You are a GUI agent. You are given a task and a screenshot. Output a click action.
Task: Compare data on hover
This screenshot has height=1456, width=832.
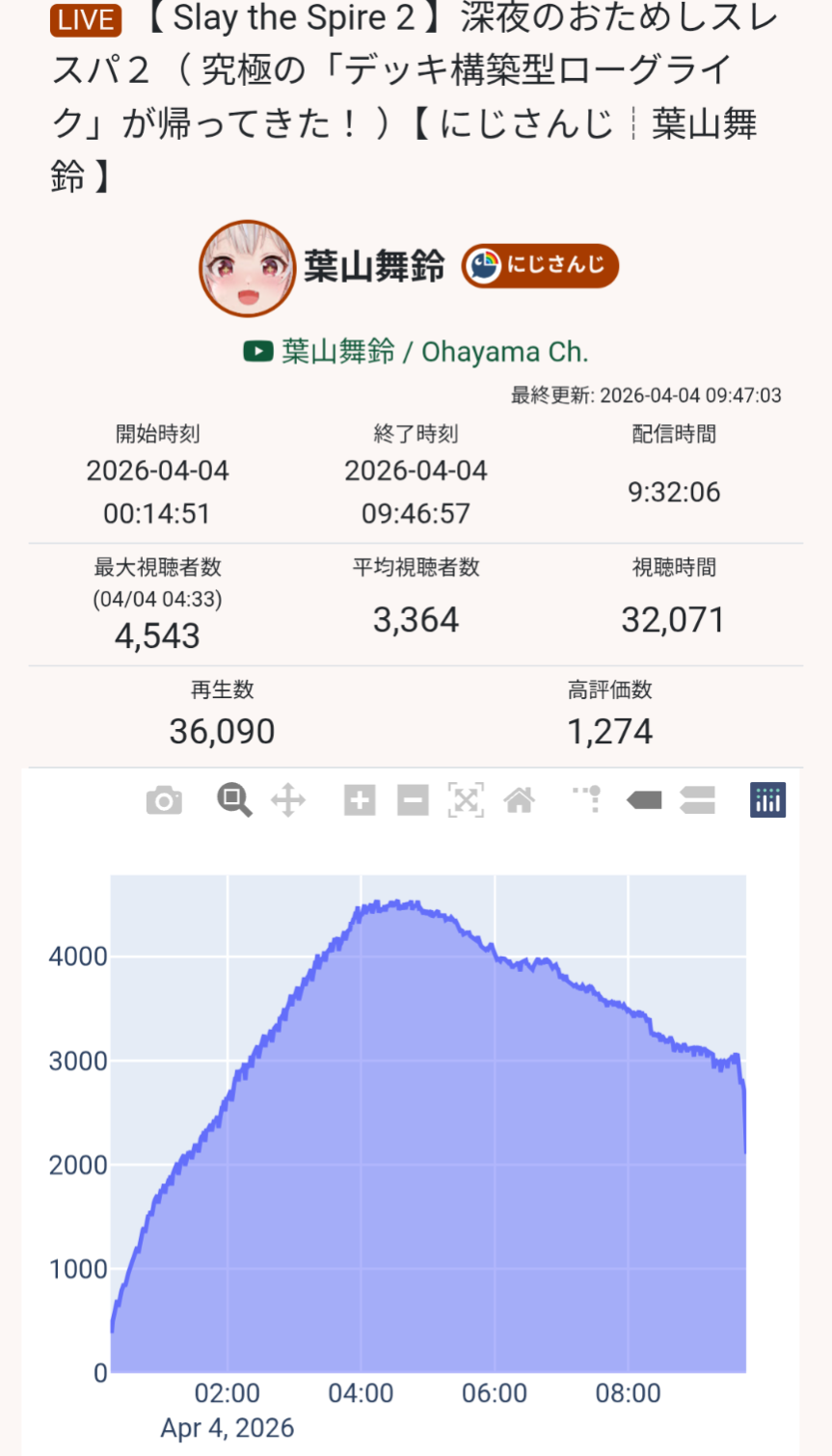click(x=697, y=800)
